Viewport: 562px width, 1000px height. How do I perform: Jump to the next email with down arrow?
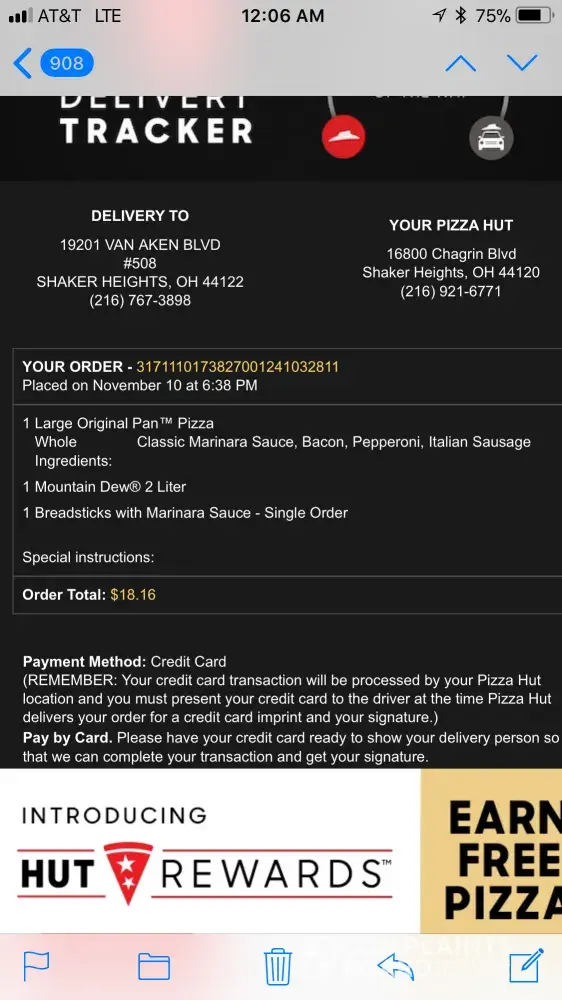[522, 62]
